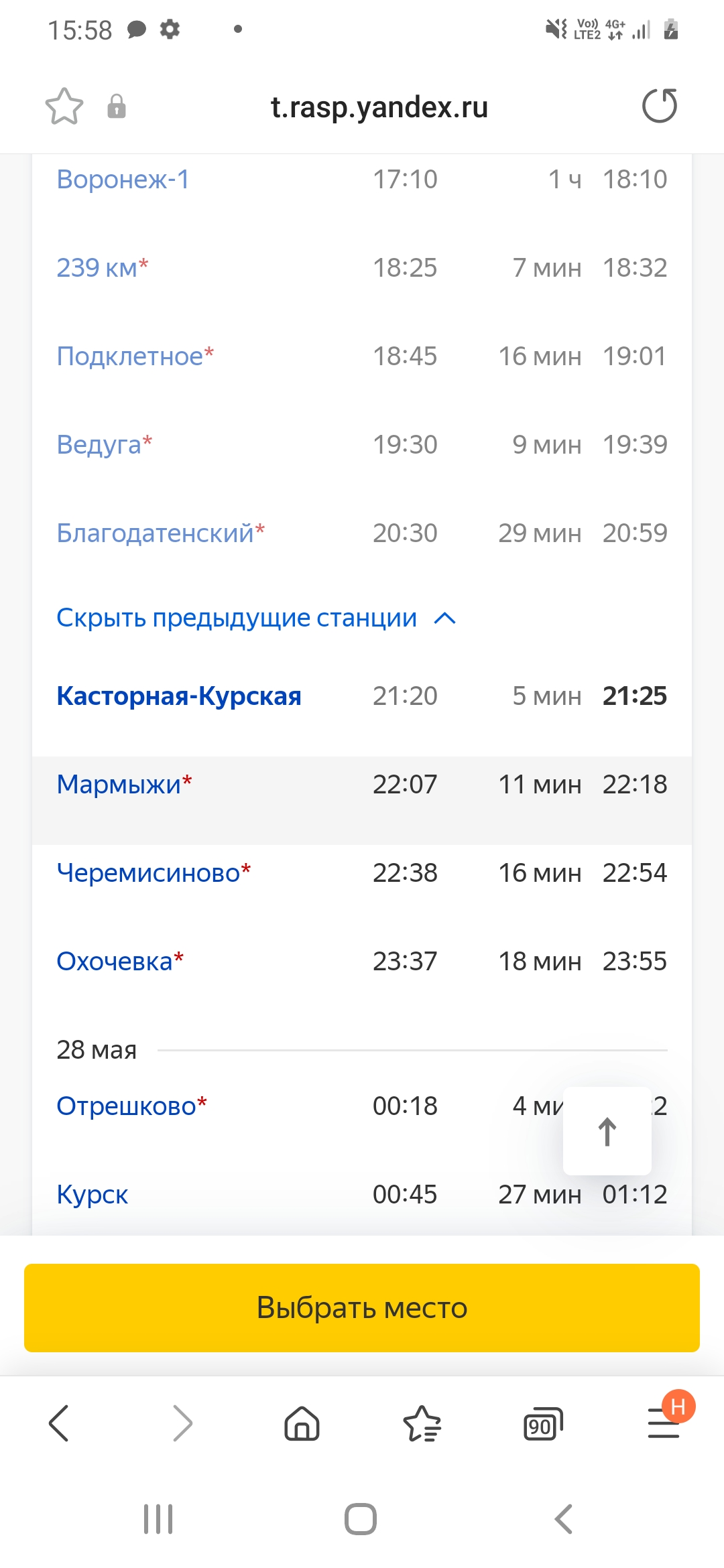Open the Черемисиново station link
Viewport: 724px width, 1568px height.
click(149, 873)
